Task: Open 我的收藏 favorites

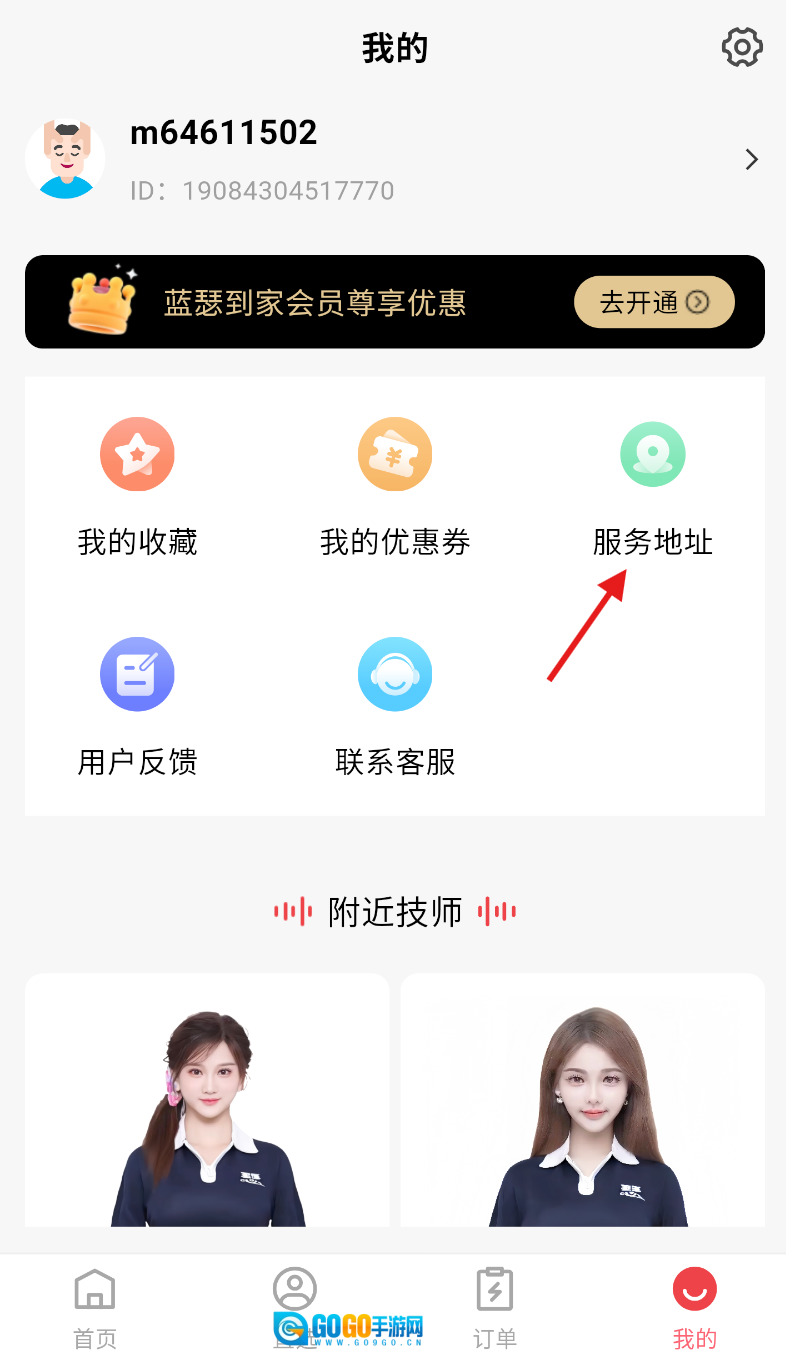Action: point(137,486)
